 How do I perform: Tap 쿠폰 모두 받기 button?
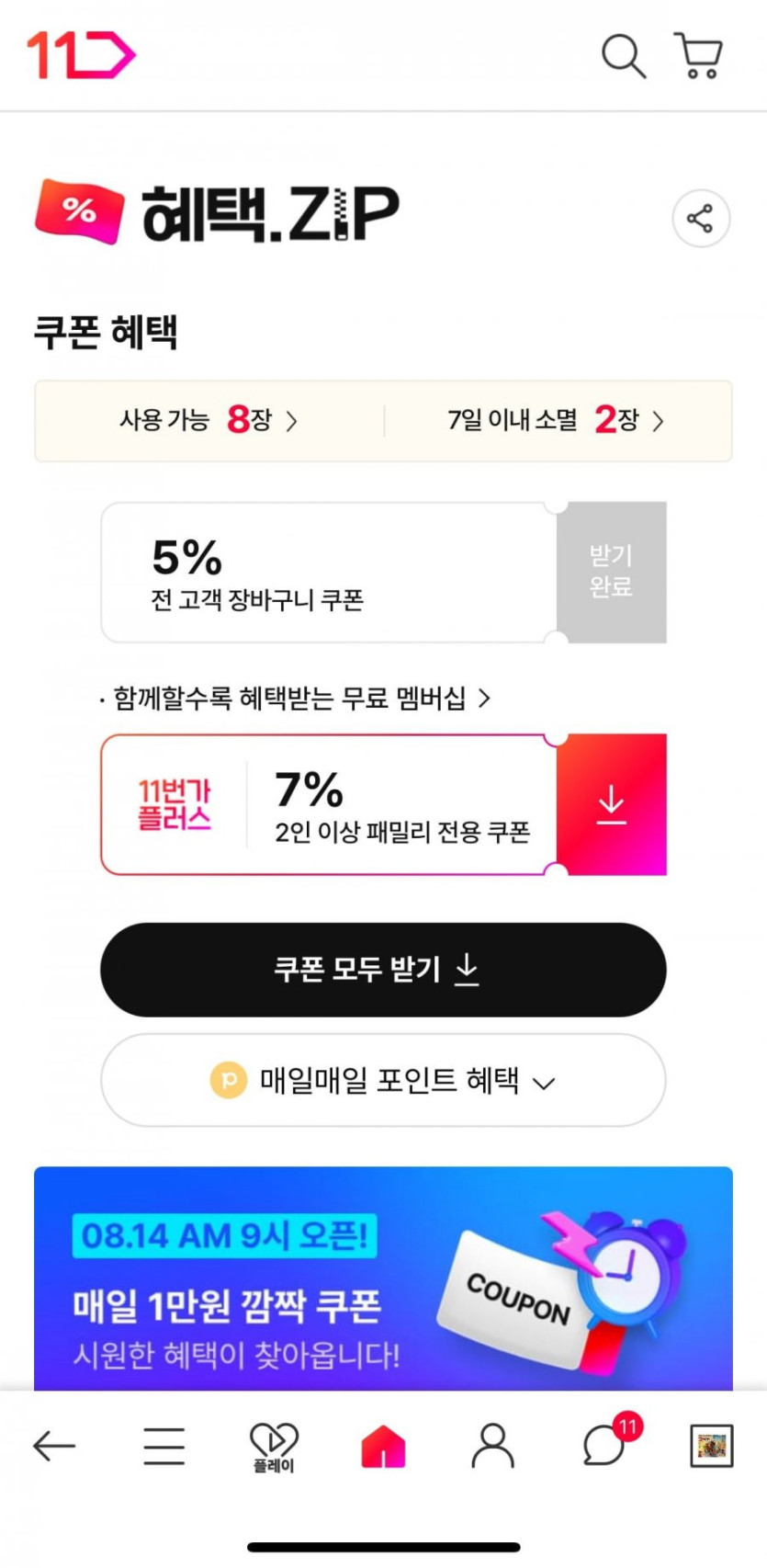(x=383, y=970)
